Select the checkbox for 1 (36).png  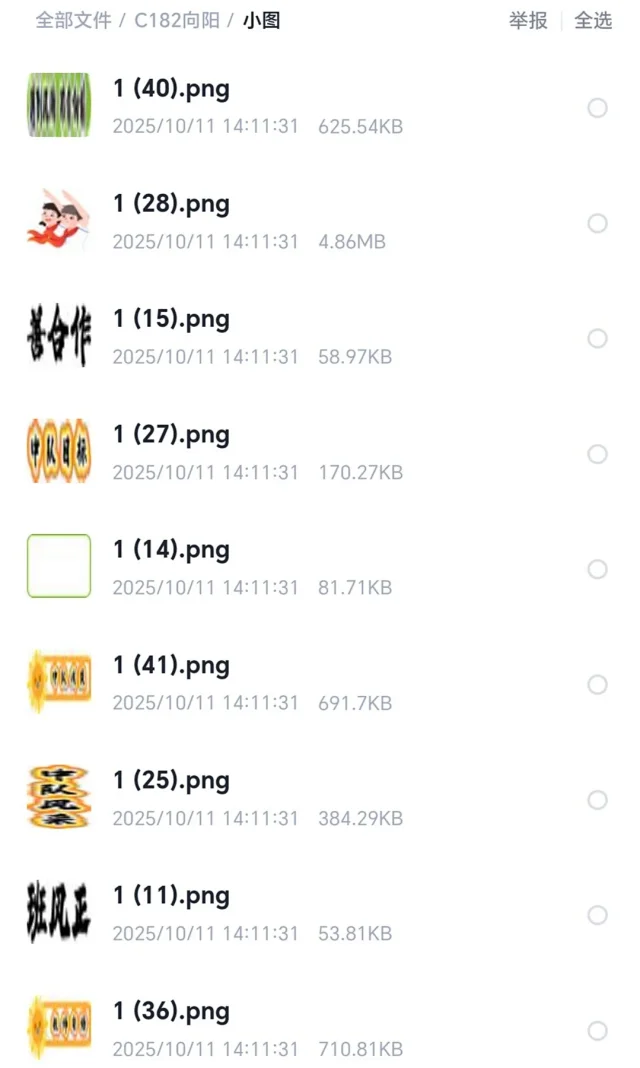[597, 1031]
